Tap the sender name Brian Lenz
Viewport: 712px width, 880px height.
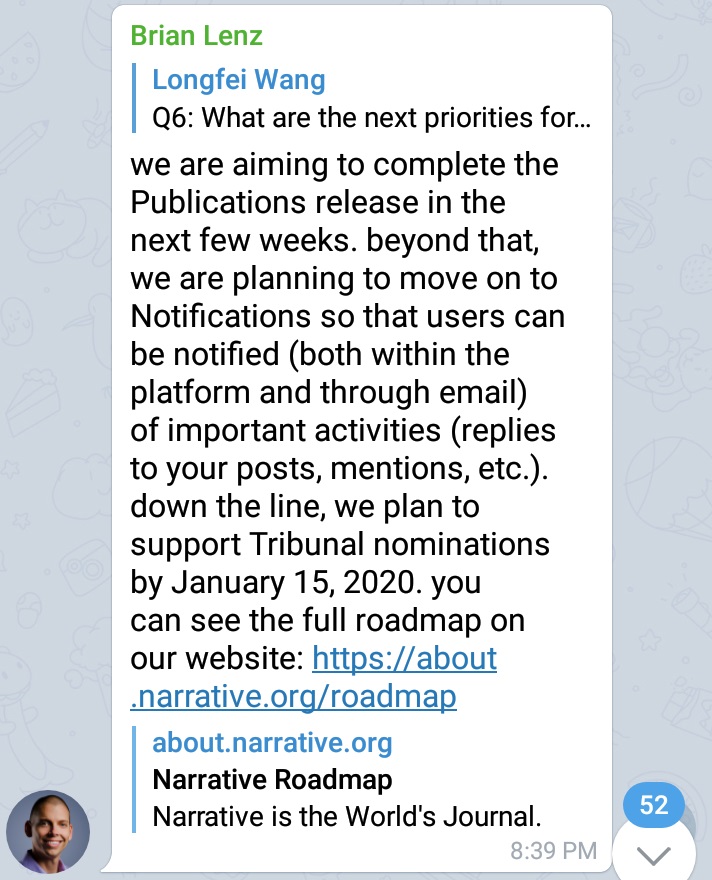pyautogui.click(x=196, y=35)
